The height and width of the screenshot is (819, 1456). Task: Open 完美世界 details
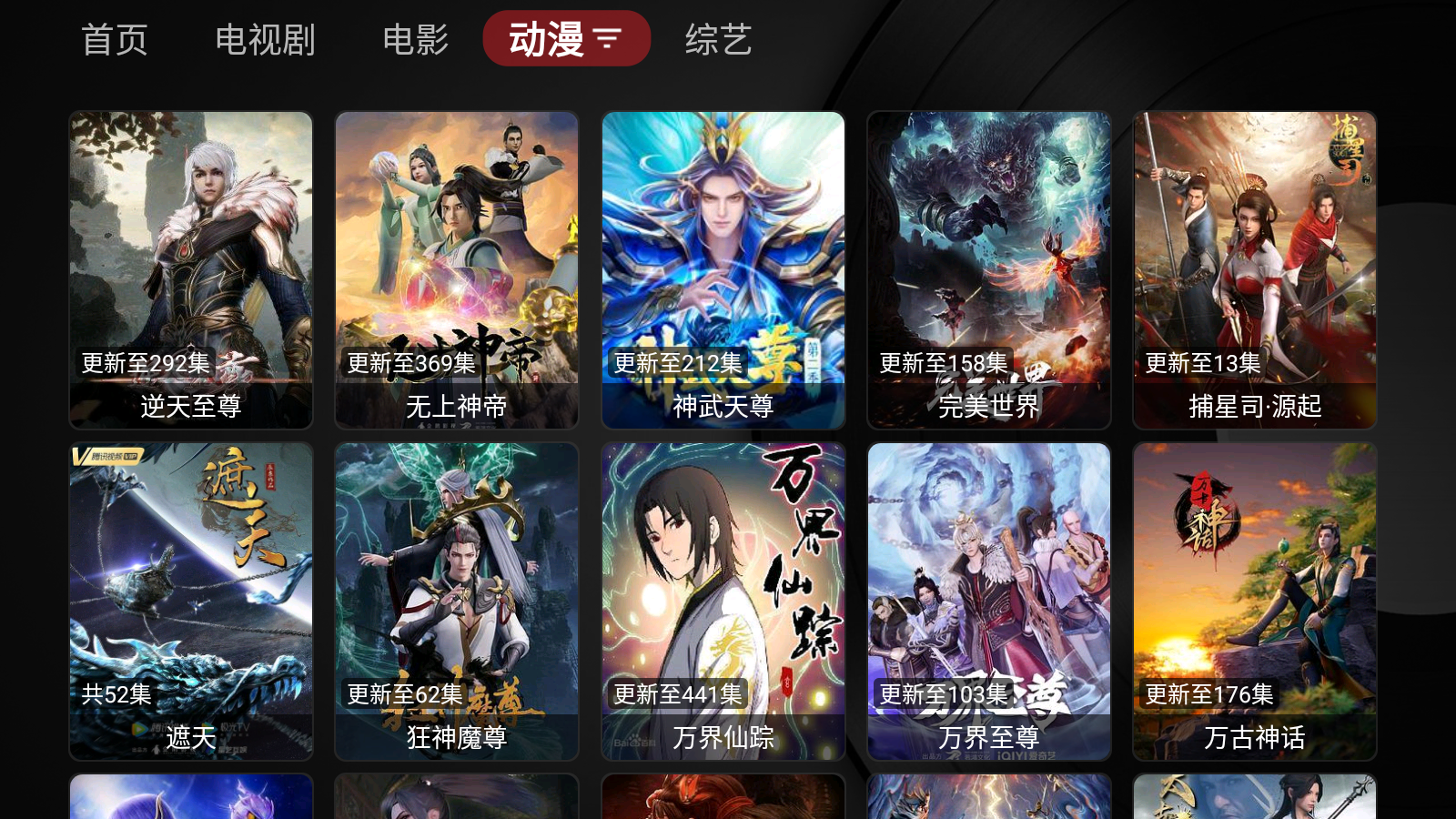(989, 269)
